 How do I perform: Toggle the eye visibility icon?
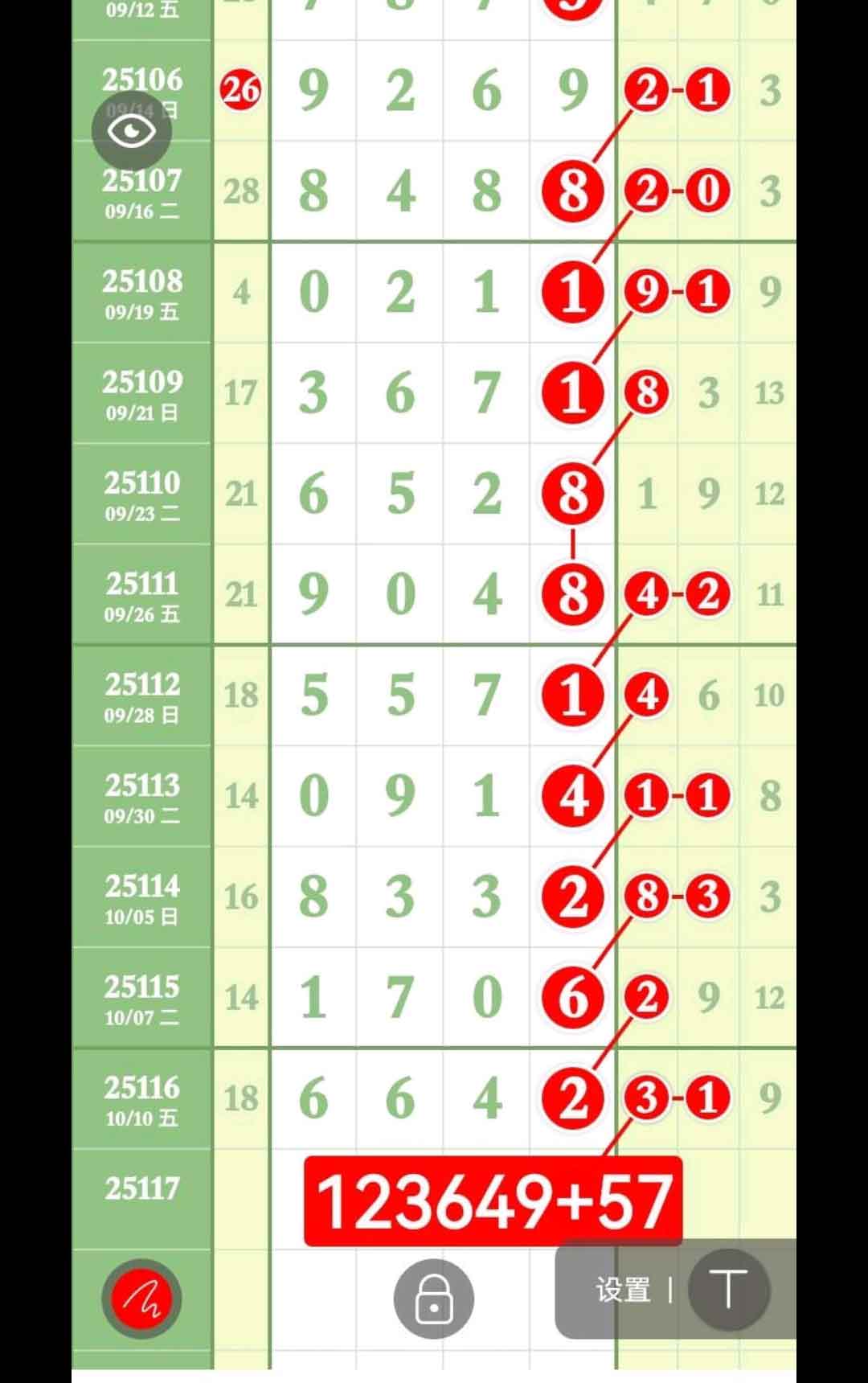[131, 130]
